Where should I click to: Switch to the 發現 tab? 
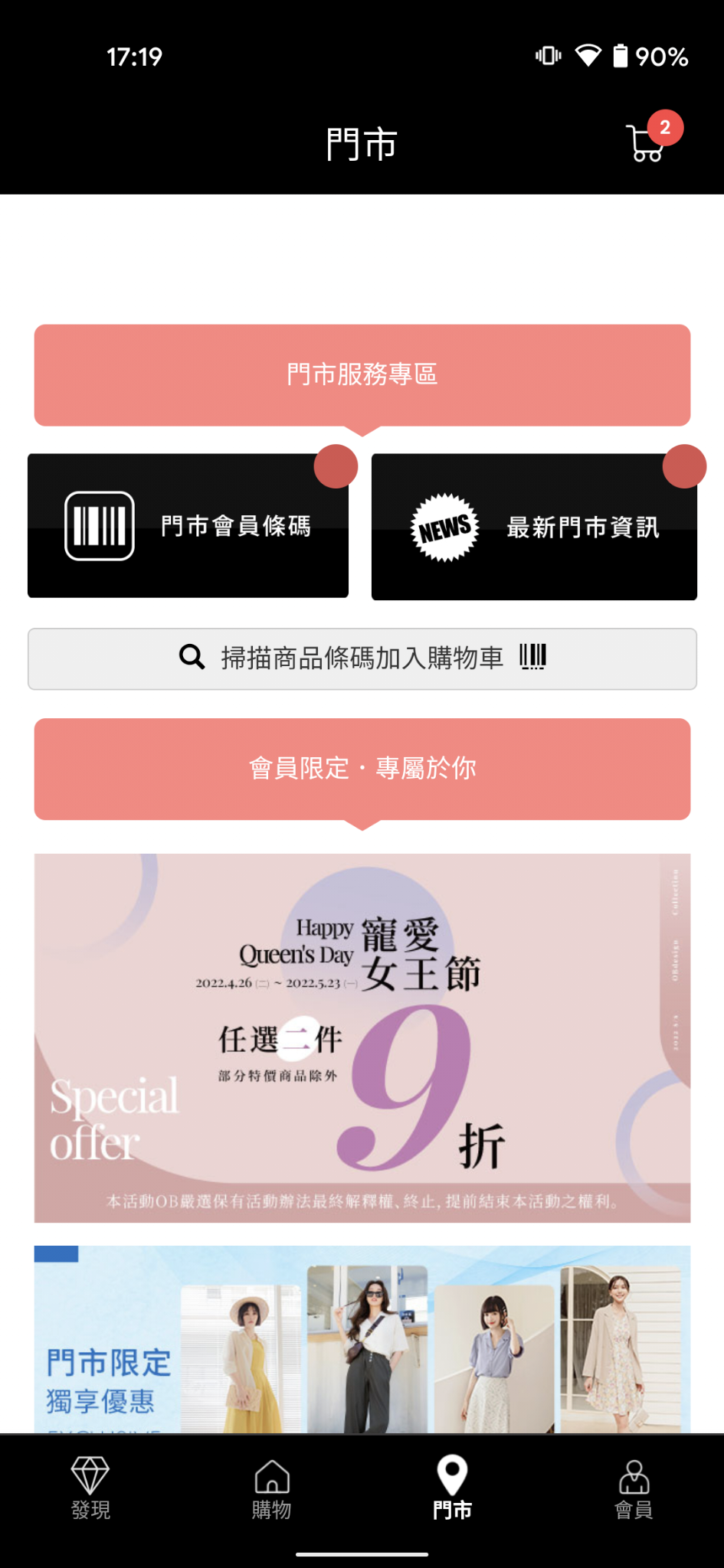[x=90, y=1488]
